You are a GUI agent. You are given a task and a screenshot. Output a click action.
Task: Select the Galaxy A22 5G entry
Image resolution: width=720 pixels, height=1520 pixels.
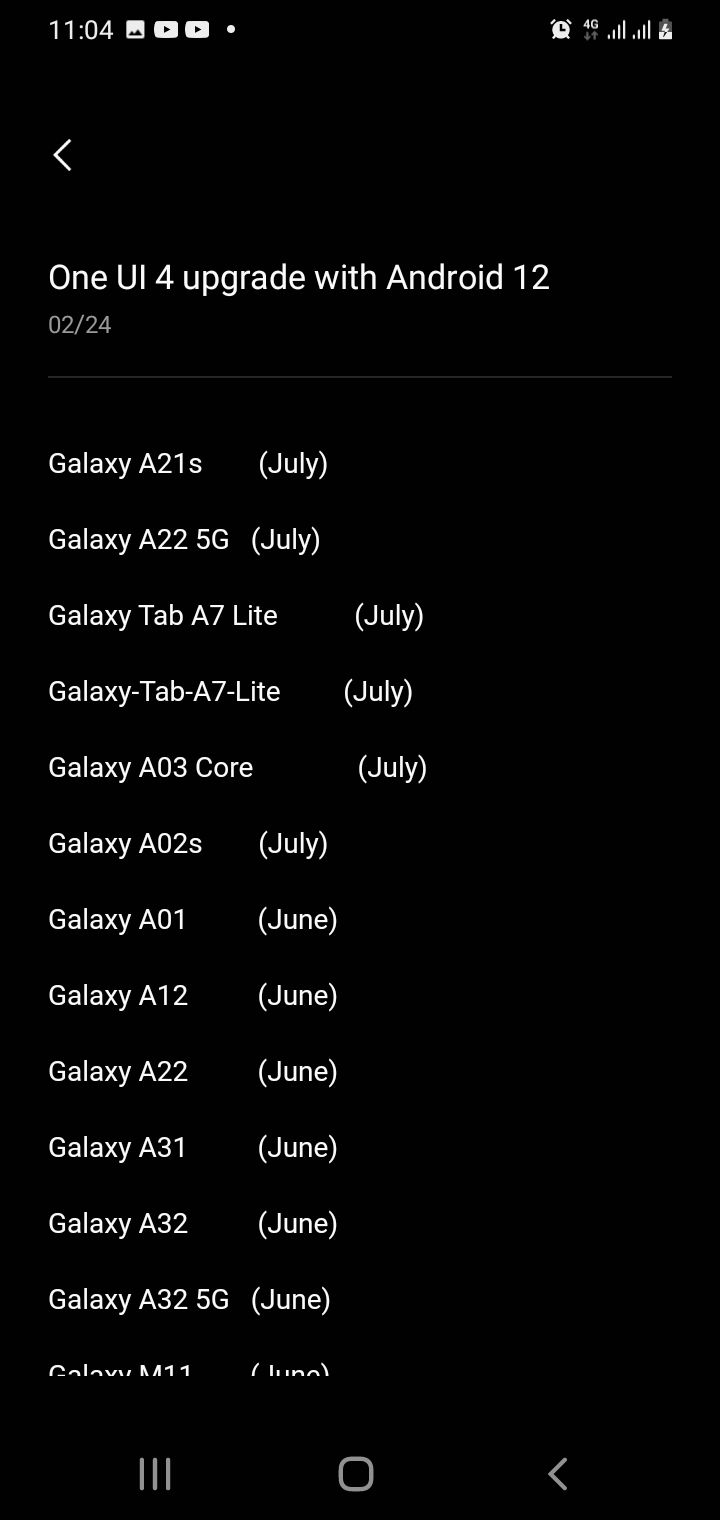(x=139, y=539)
